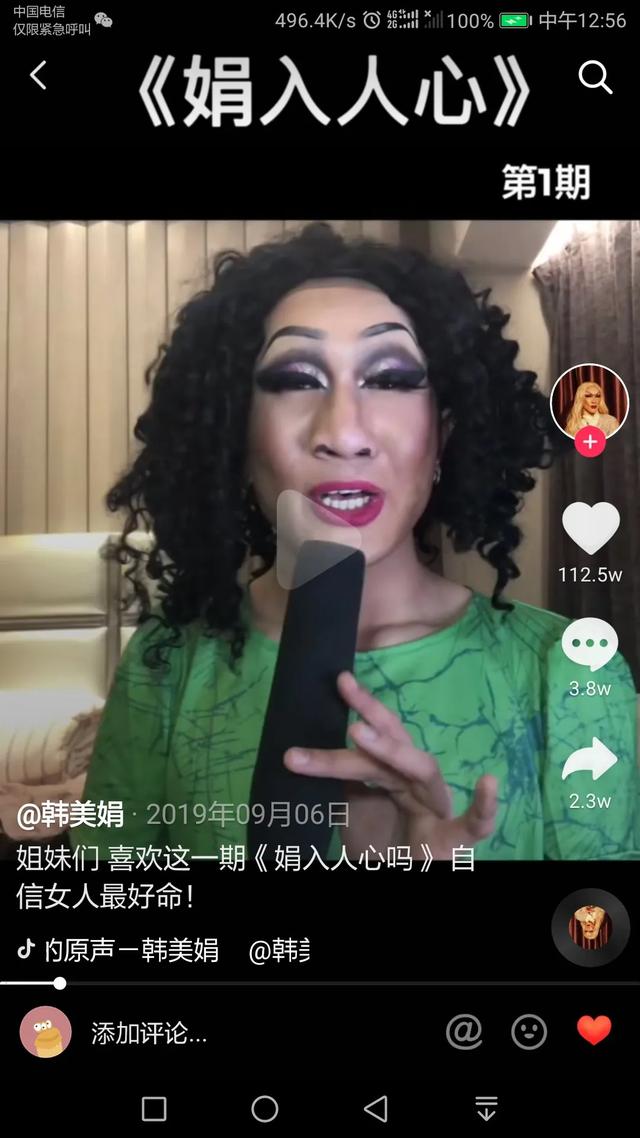The image size is (640, 1138).
Task: Mention someone with the @ icon
Action: click(x=464, y=1031)
